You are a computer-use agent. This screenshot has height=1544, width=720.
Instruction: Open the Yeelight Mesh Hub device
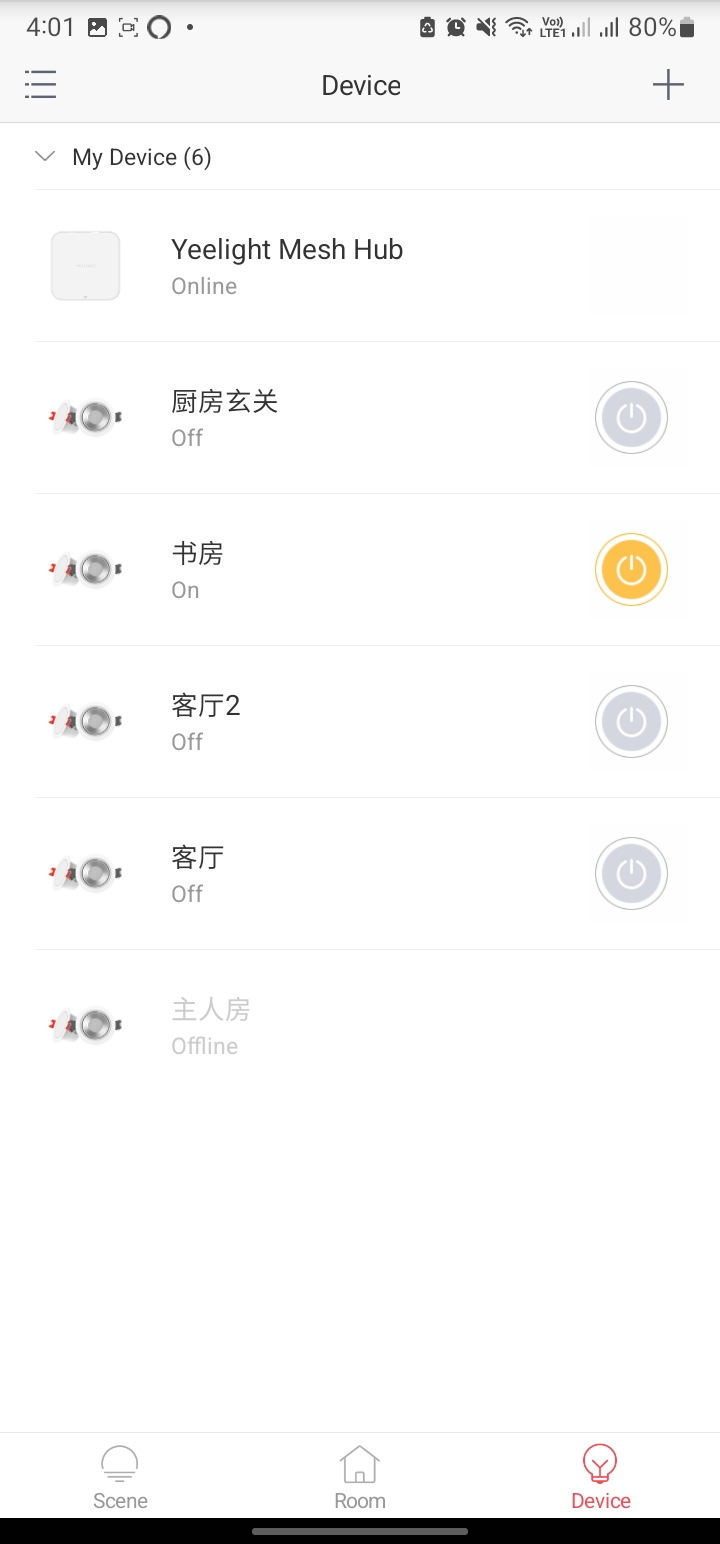point(377,266)
